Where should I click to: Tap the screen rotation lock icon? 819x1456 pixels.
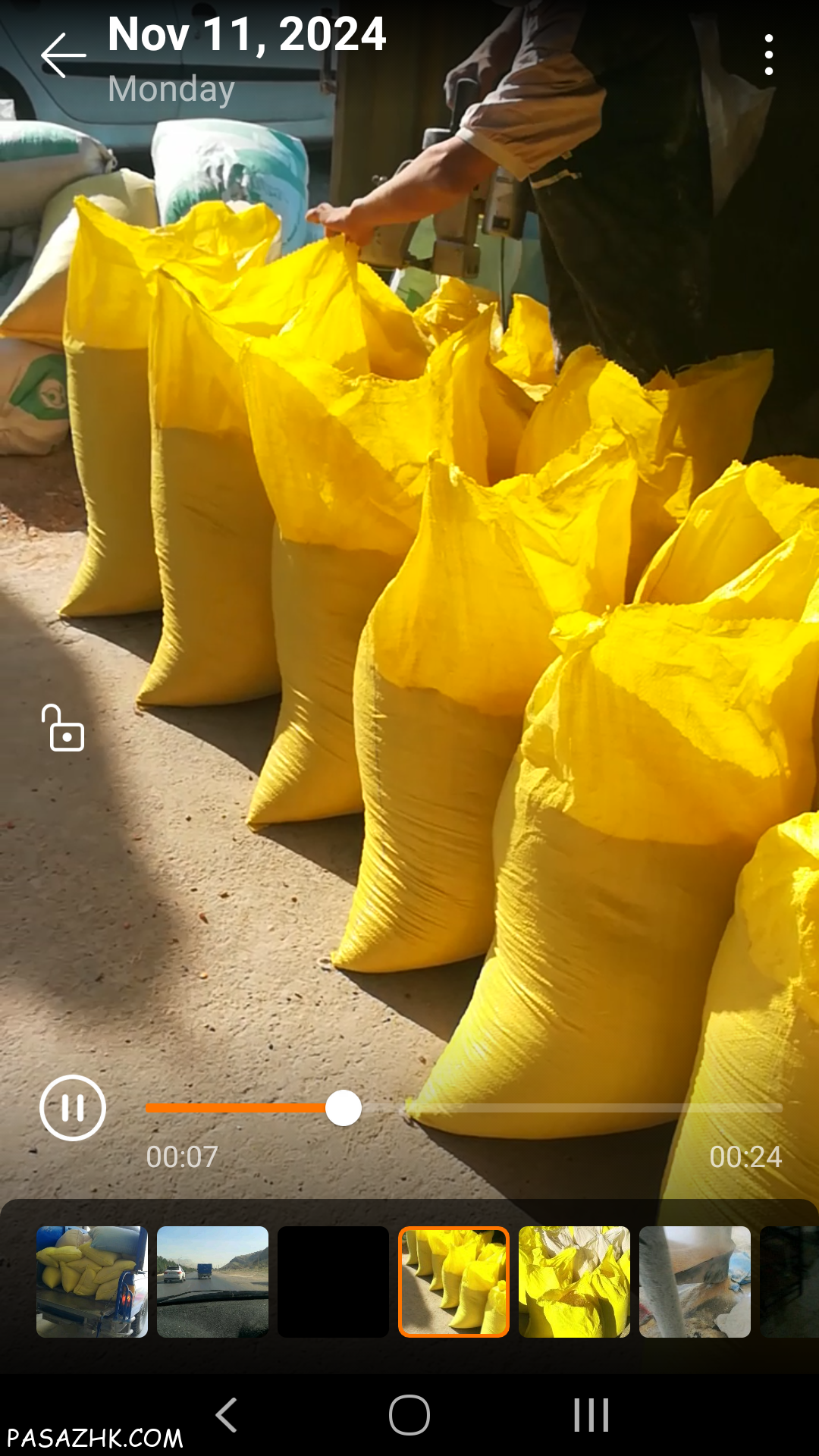pos(64,728)
